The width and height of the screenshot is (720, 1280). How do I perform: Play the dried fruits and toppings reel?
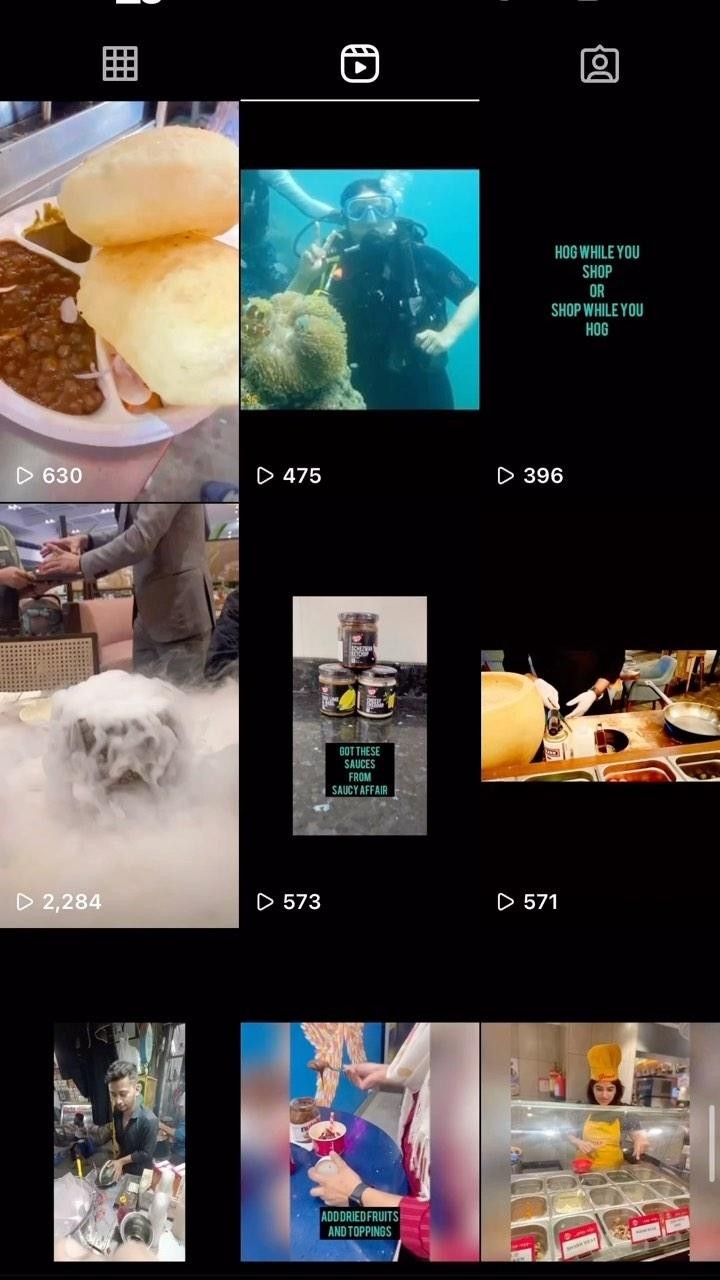(359, 1140)
